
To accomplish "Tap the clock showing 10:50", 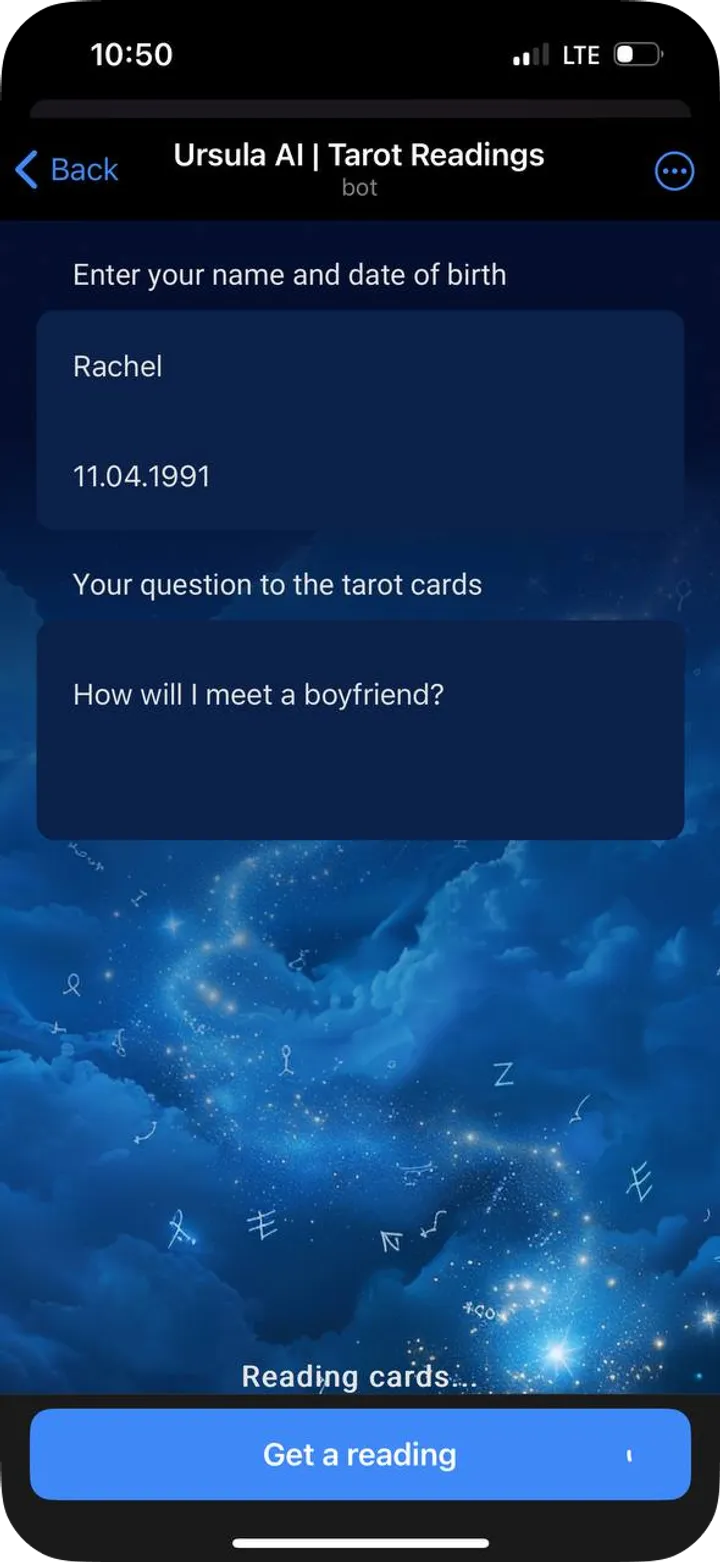I will (131, 54).
